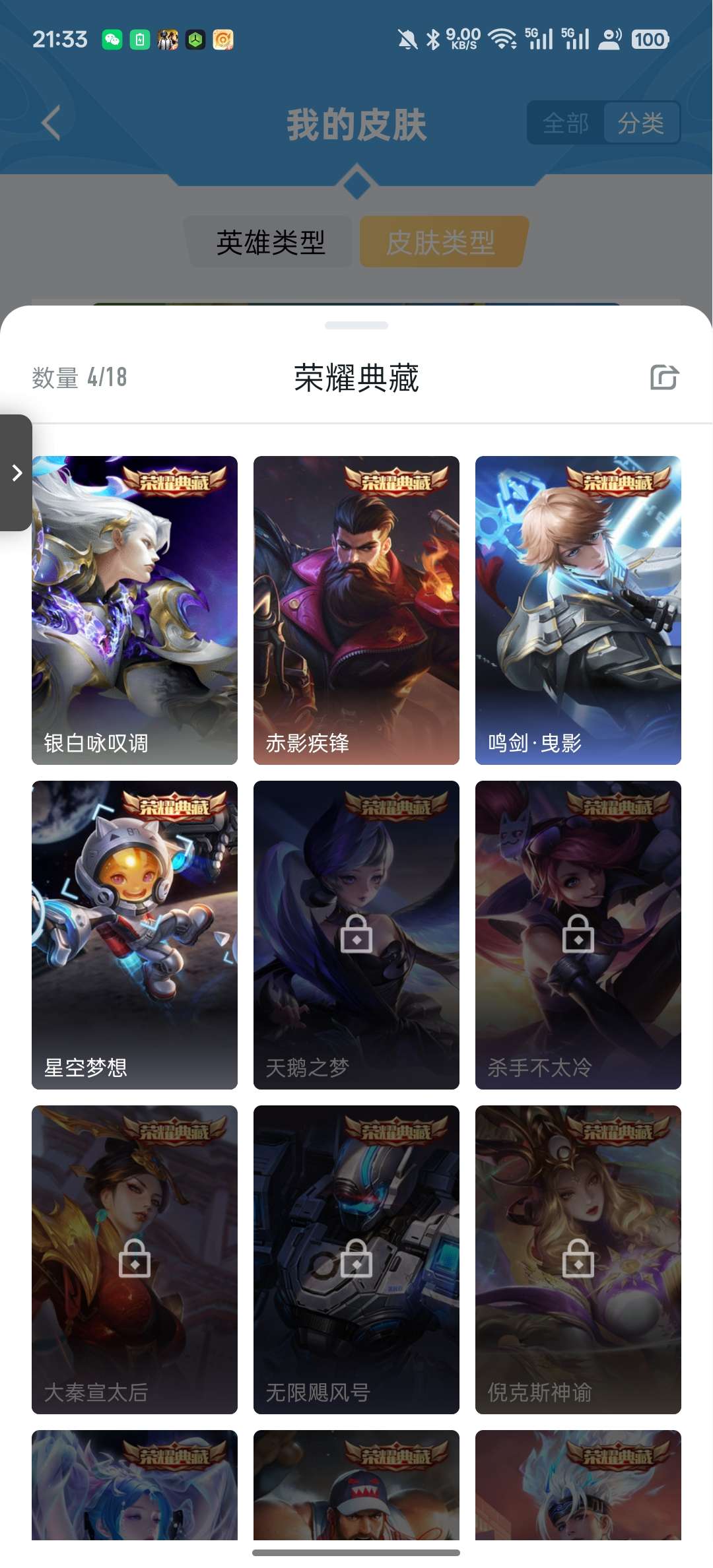Select the 分类 view
The width and height of the screenshot is (713, 1568).
click(640, 123)
